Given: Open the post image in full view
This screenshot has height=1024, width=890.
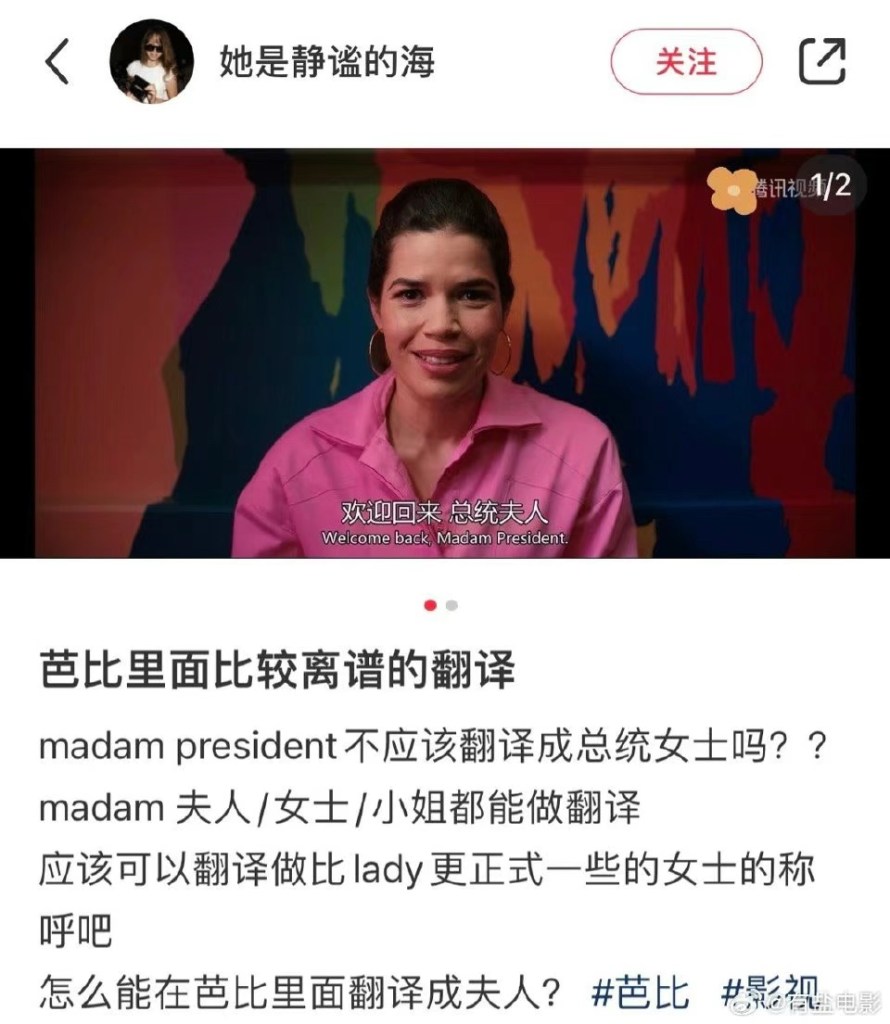Looking at the screenshot, I should (444, 353).
